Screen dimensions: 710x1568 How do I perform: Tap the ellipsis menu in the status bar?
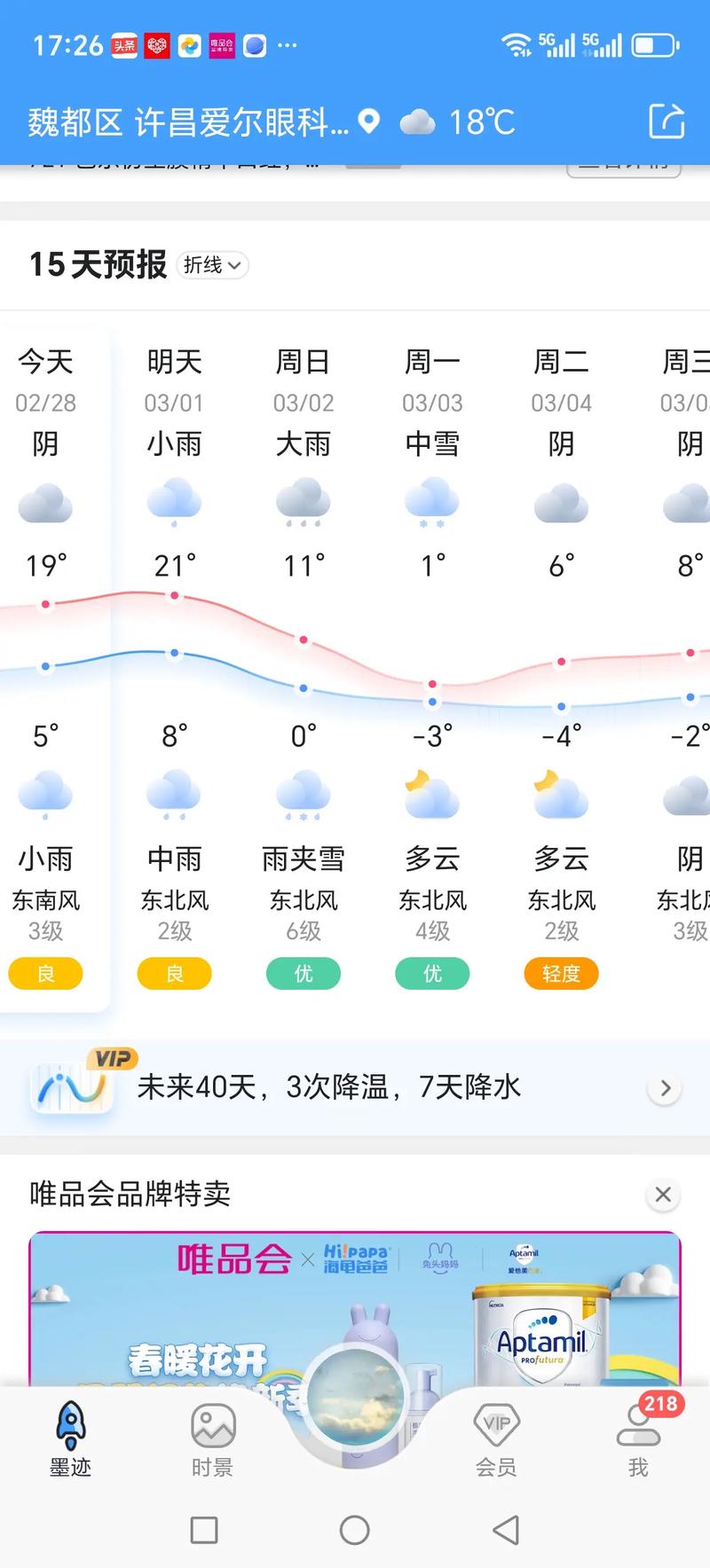(x=286, y=43)
